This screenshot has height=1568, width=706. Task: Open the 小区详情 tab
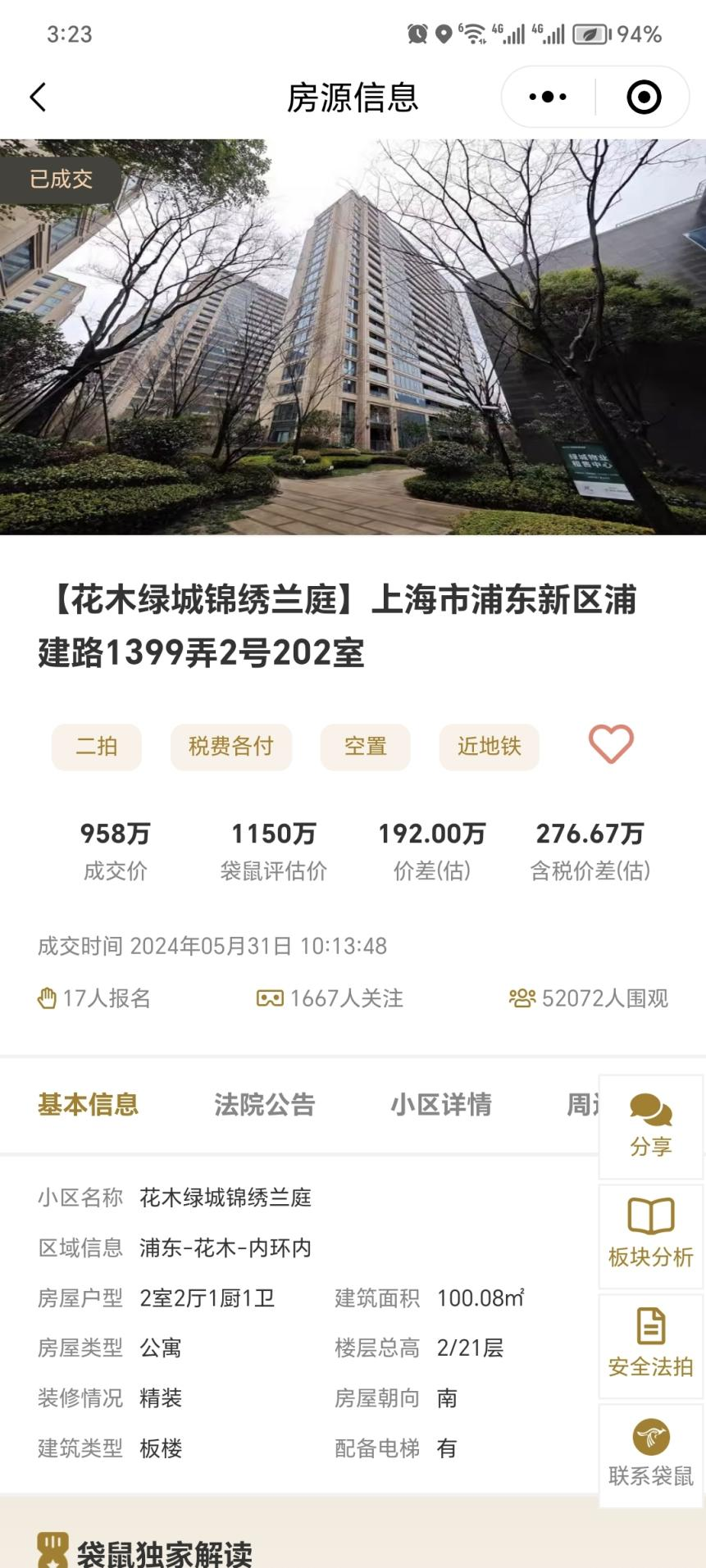click(x=442, y=1105)
